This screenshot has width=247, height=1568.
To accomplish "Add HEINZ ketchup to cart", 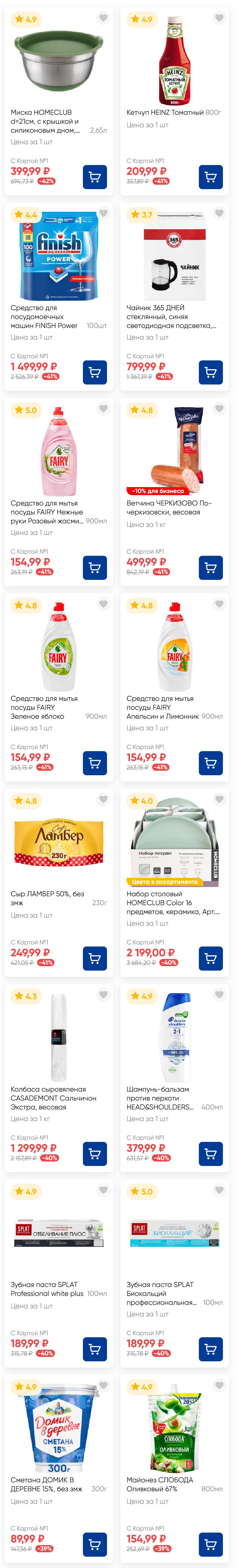I will pos(210,177).
